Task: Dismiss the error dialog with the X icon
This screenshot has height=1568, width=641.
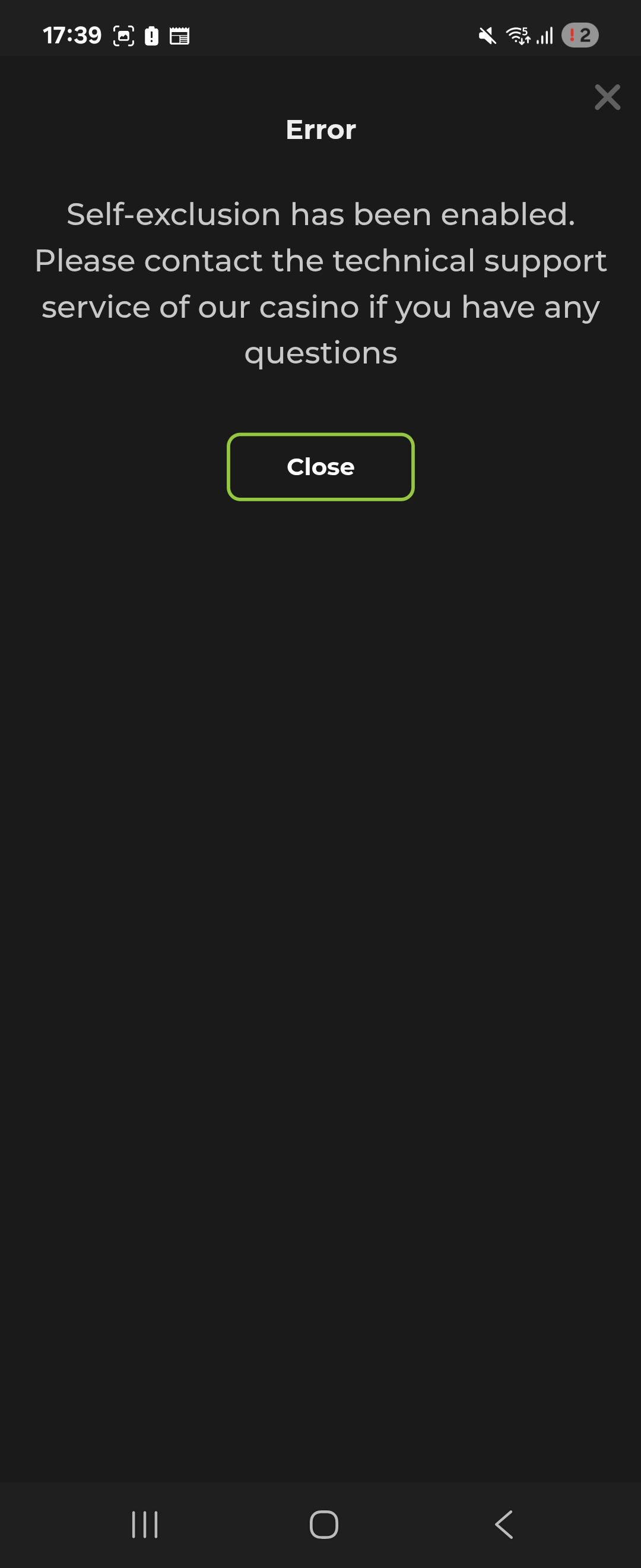Action: coord(607,97)
